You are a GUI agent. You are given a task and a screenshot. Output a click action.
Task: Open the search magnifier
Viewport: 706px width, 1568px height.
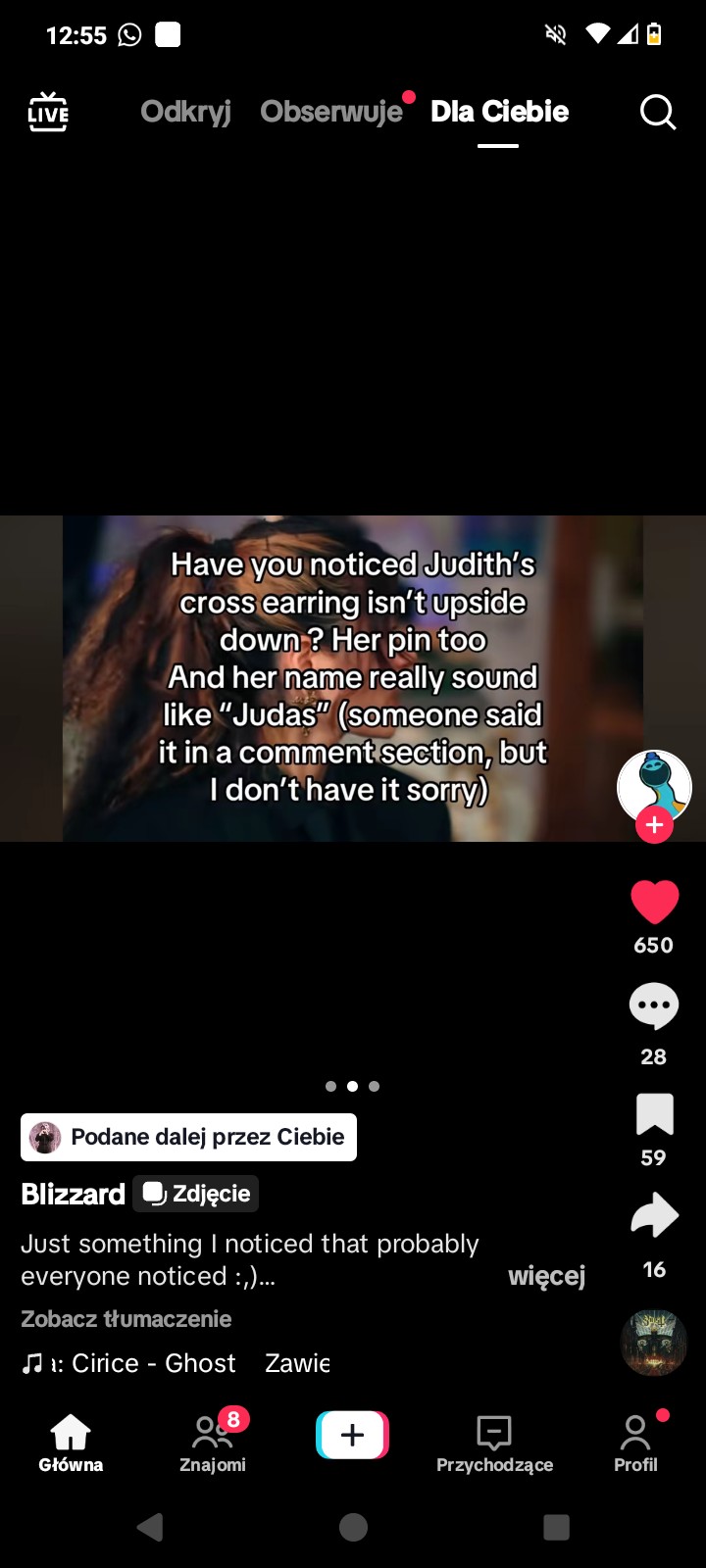point(658,113)
